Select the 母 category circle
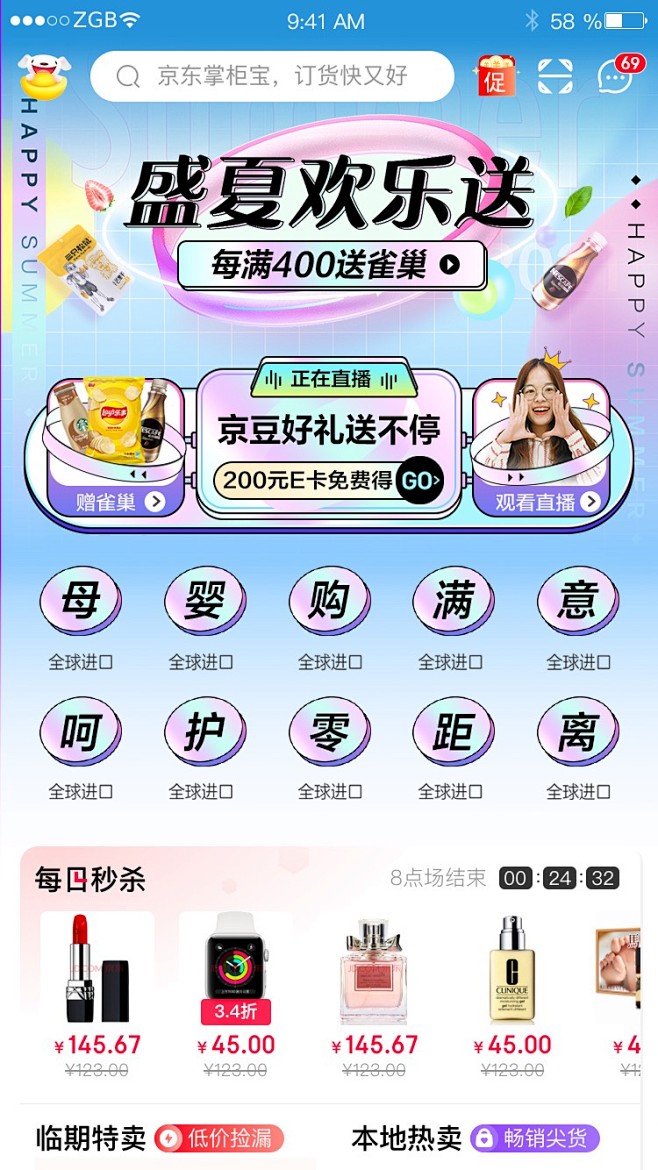Viewport: 658px width, 1170px height. [81, 601]
